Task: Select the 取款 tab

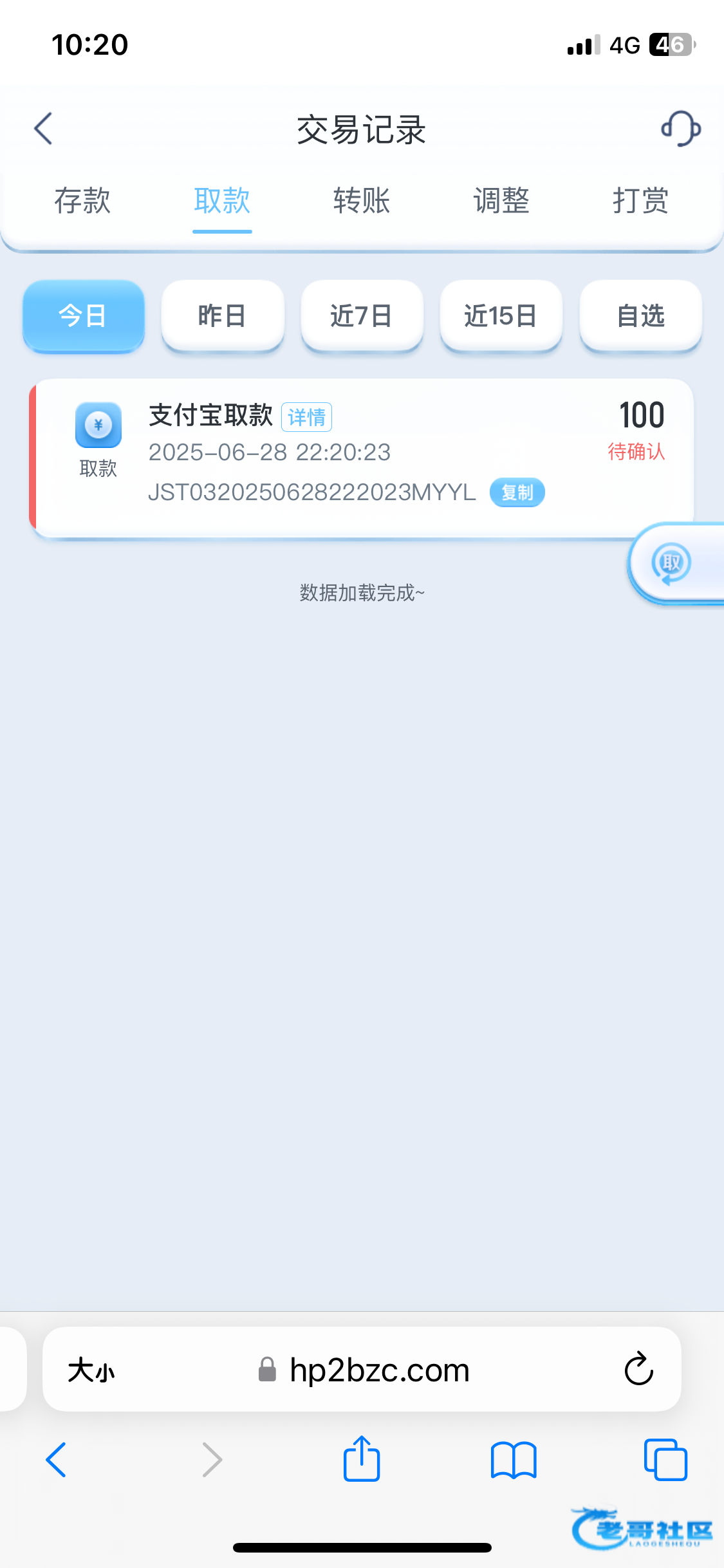Action: tap(222, 201)
